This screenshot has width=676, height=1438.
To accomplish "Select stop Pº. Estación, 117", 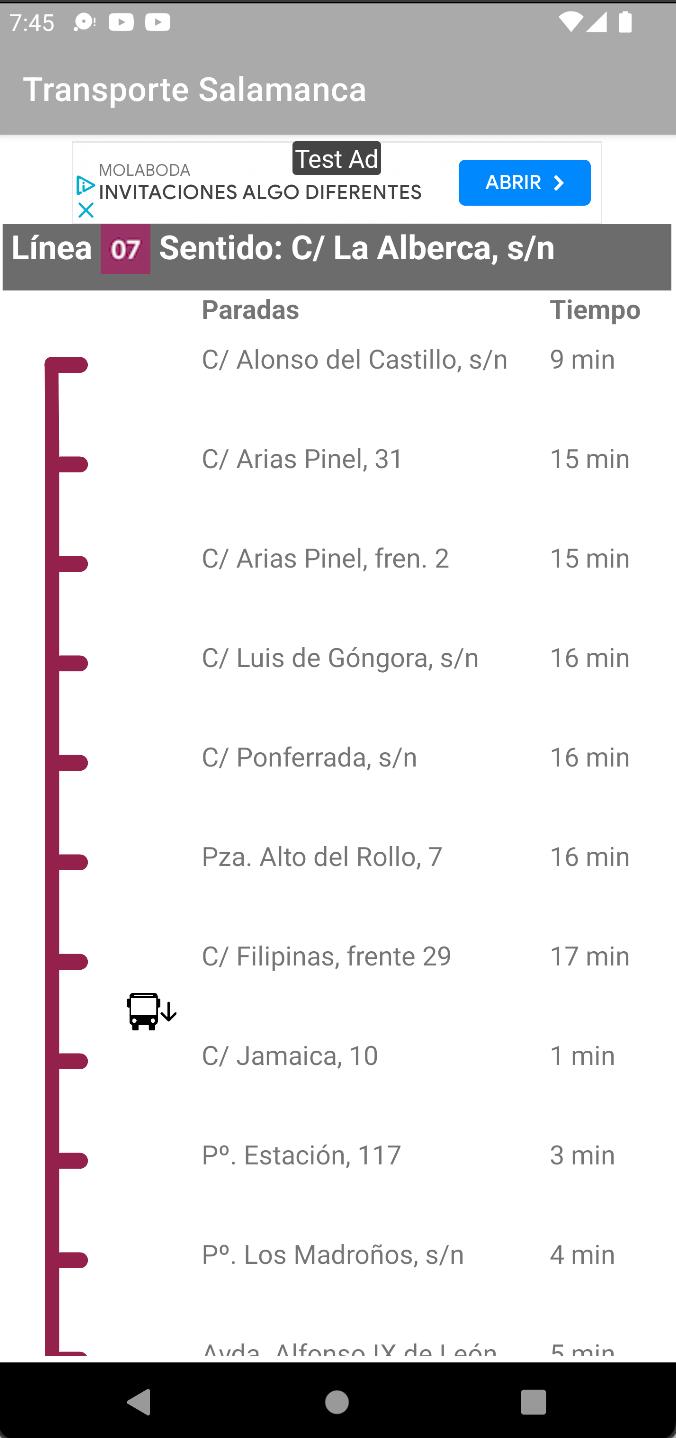I will pyautogui.click(x=301, y=1156).
